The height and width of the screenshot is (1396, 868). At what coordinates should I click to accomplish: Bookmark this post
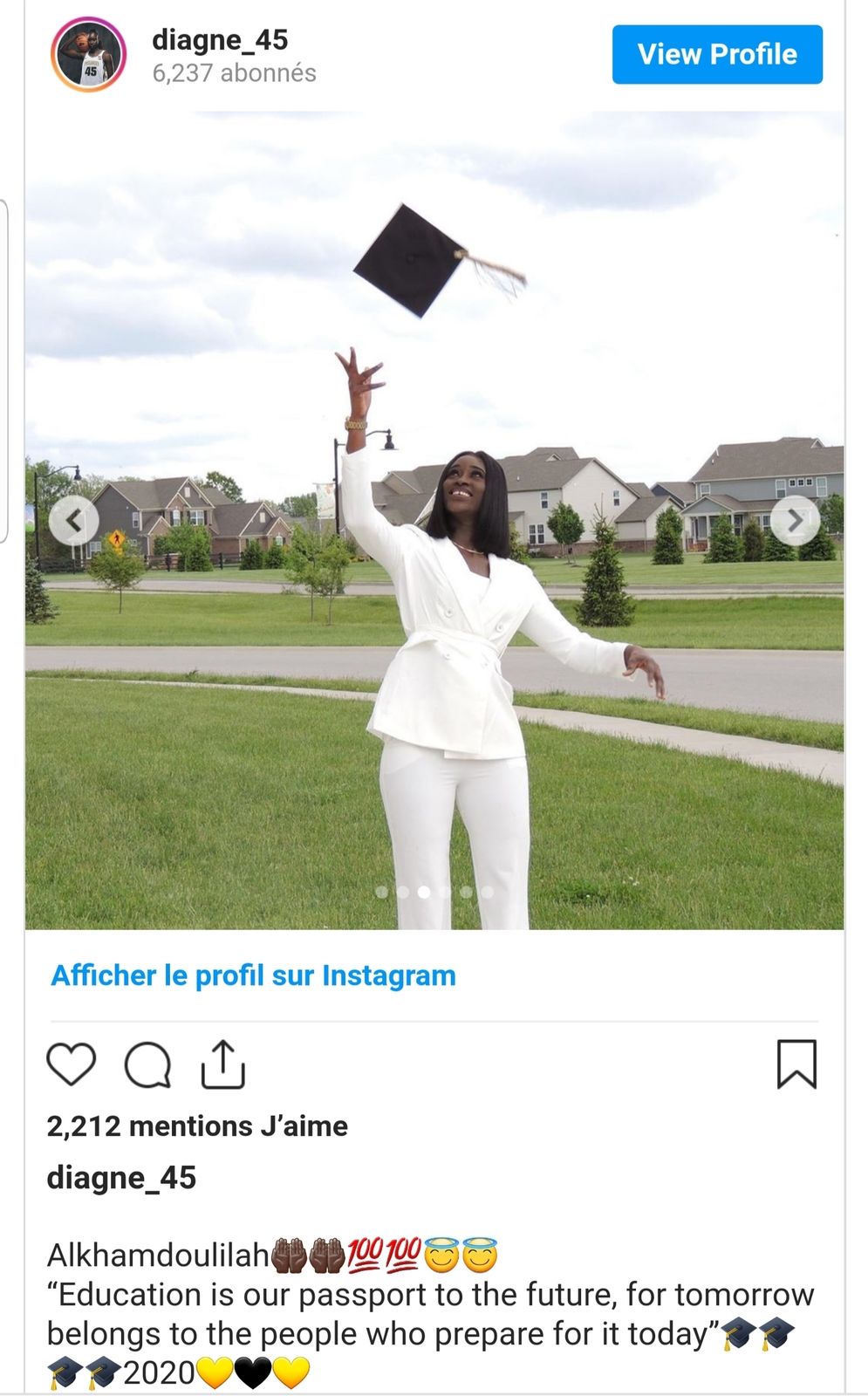[796, 1064]
